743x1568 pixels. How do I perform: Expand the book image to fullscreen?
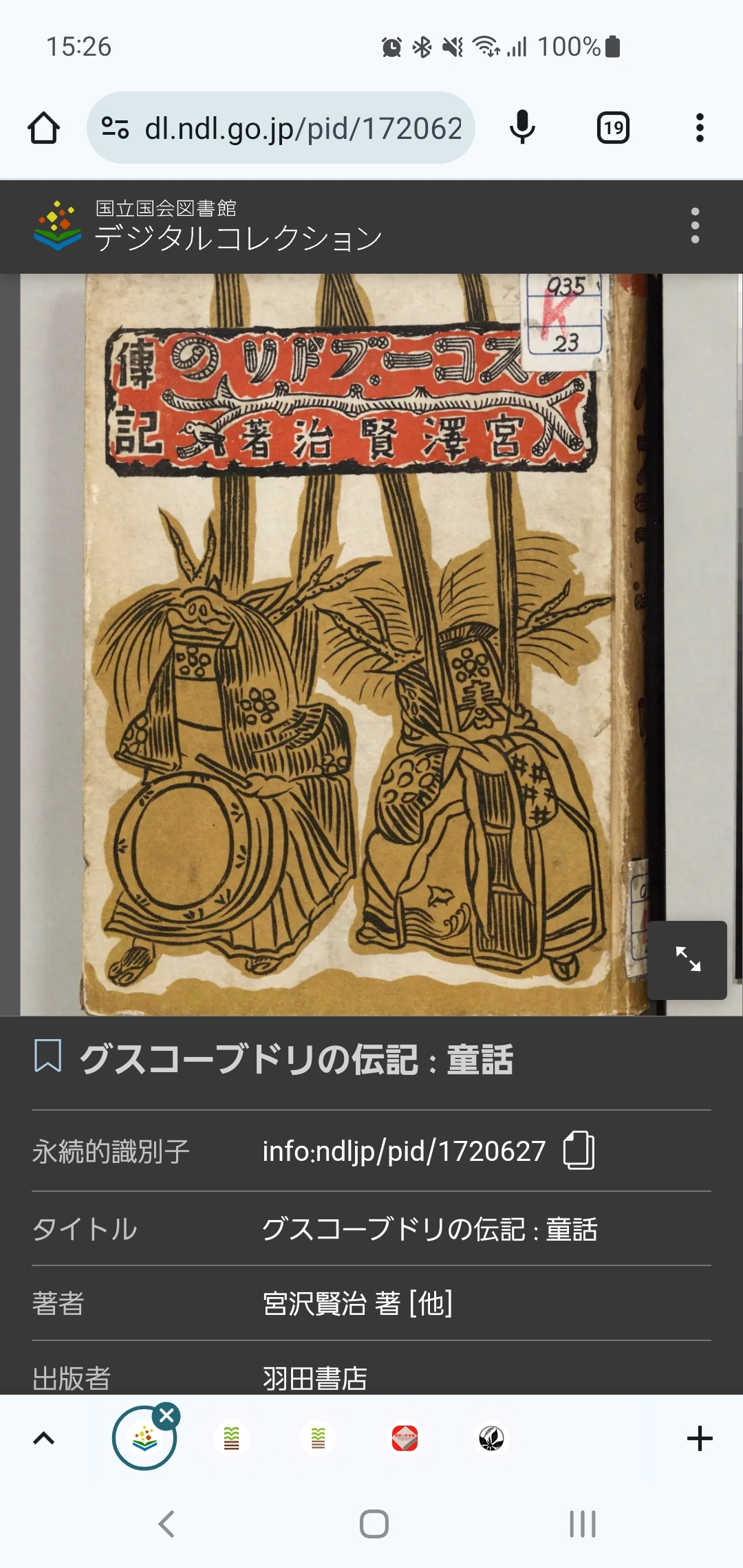click(x=687, y=959)
